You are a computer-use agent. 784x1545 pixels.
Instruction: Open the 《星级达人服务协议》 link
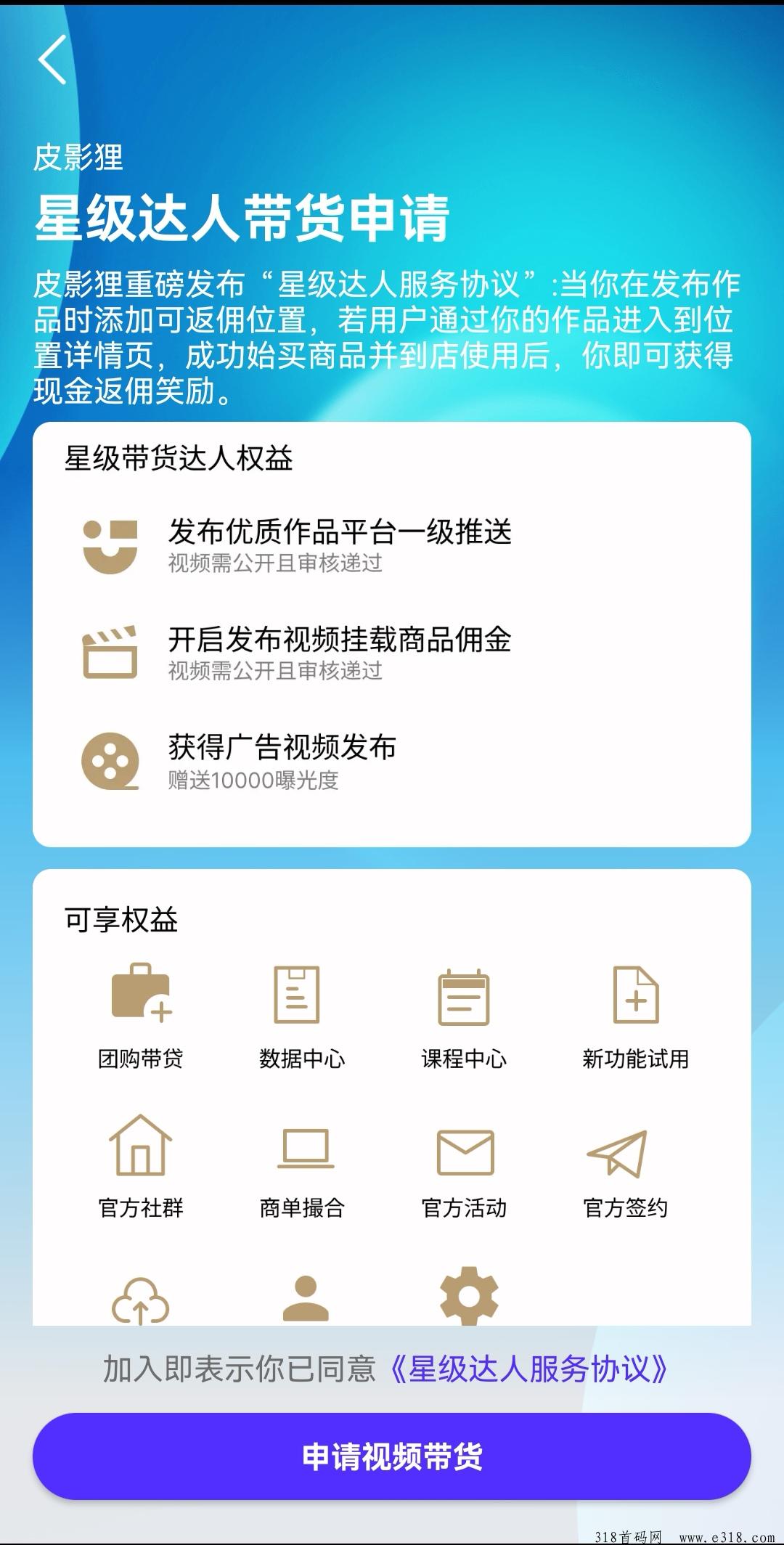point(528,1369)
